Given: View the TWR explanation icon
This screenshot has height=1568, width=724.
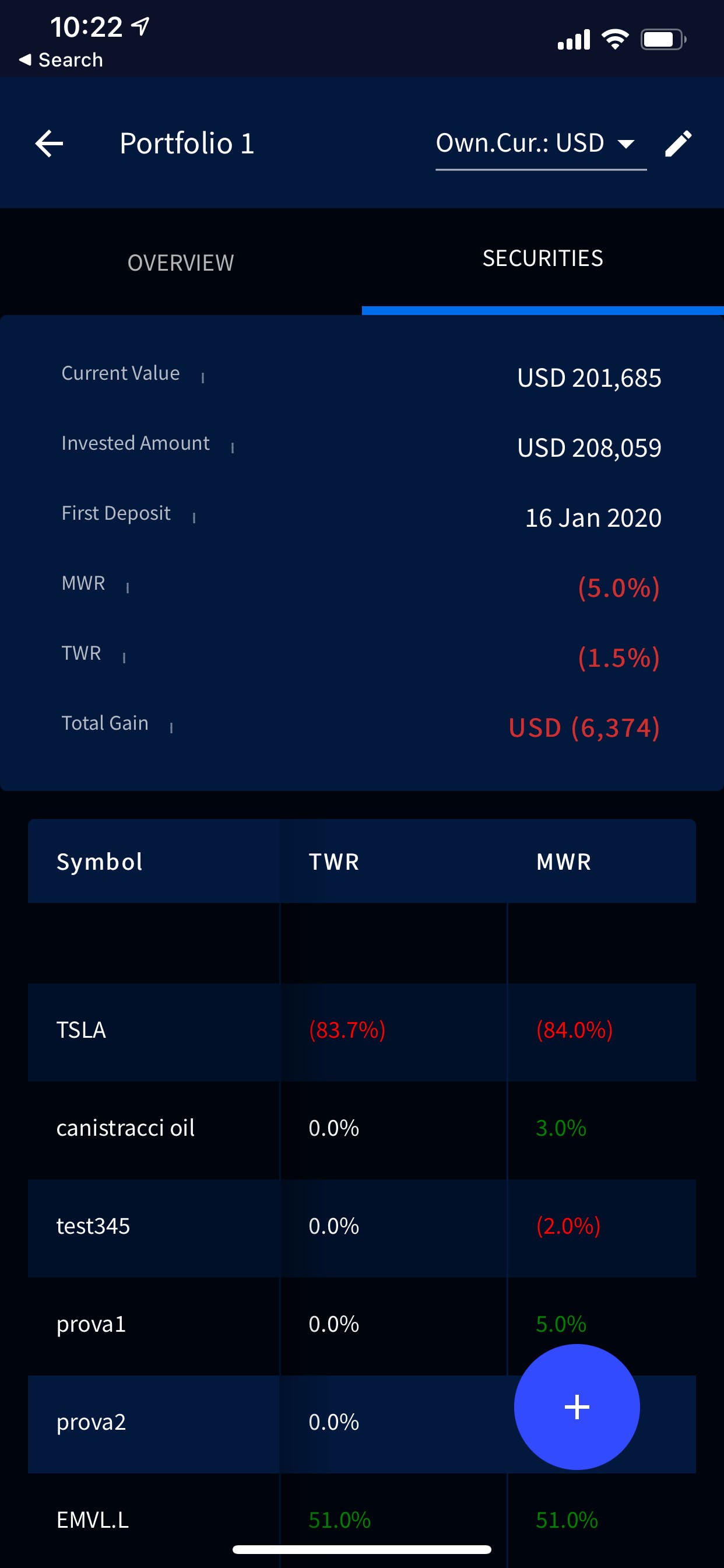Looking at the screenshot, I should pyautogui.click(x=124, y=657).
